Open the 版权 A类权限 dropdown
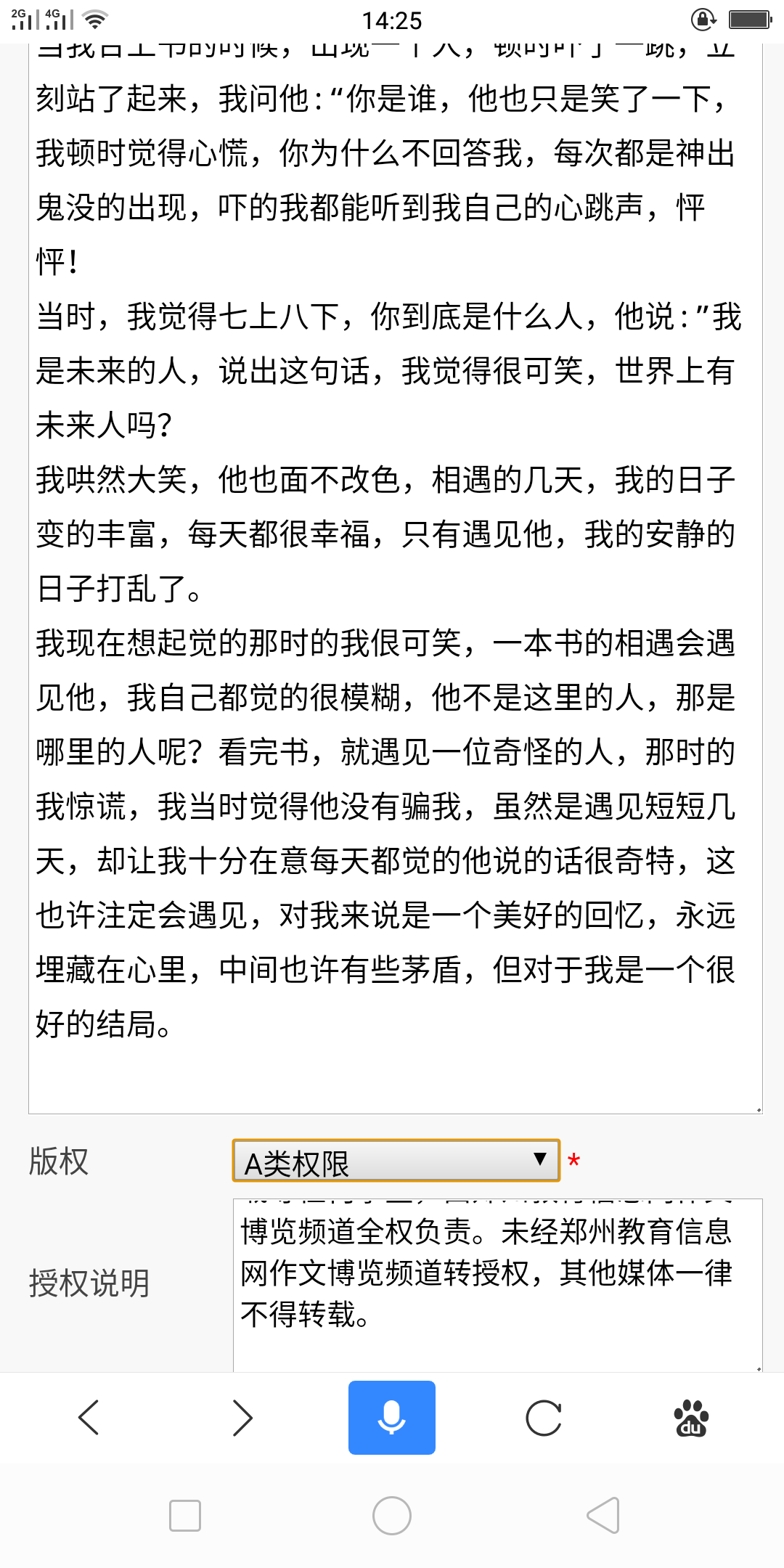The height and width of the screenshot is (1568, 784). tap(396, 1161)
